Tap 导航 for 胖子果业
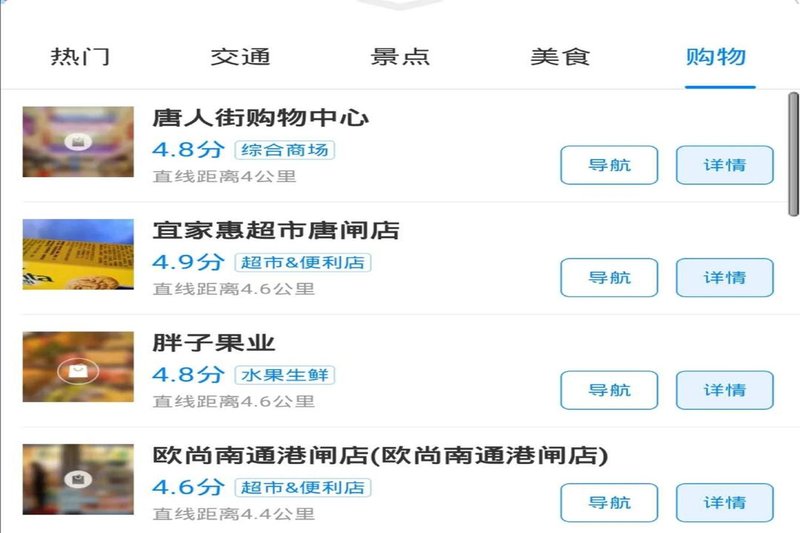This screenshot has height=533, width=800. click(x=609, y=390)
